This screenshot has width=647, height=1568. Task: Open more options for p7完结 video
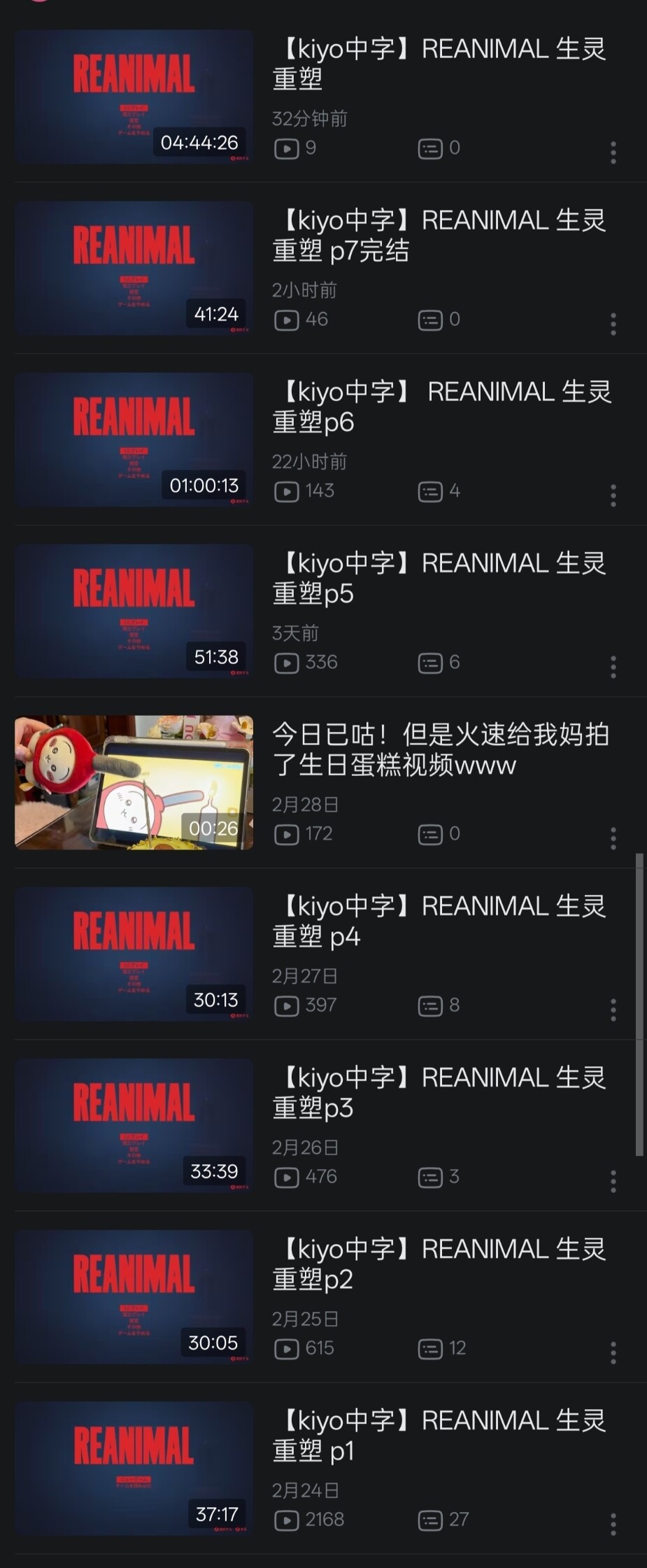pos(613,324)
